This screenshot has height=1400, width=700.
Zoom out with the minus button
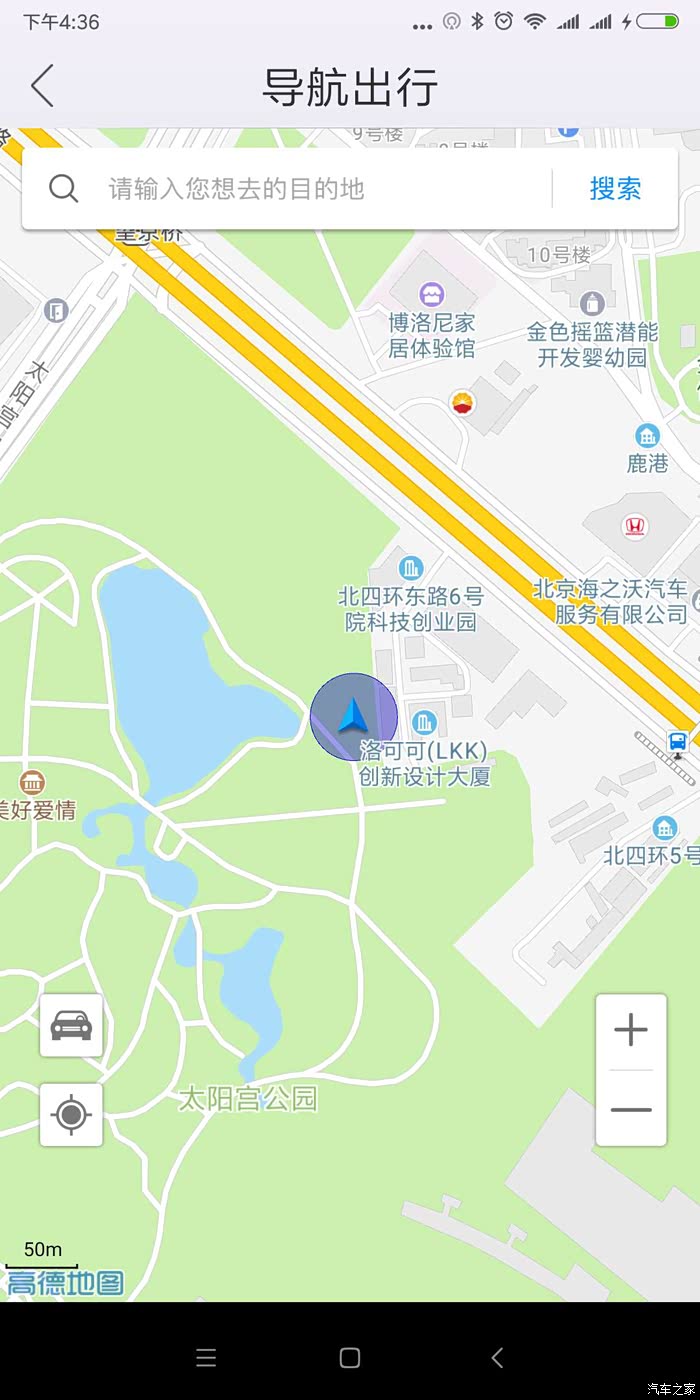pyautogui.click(x=631, y=1109)
